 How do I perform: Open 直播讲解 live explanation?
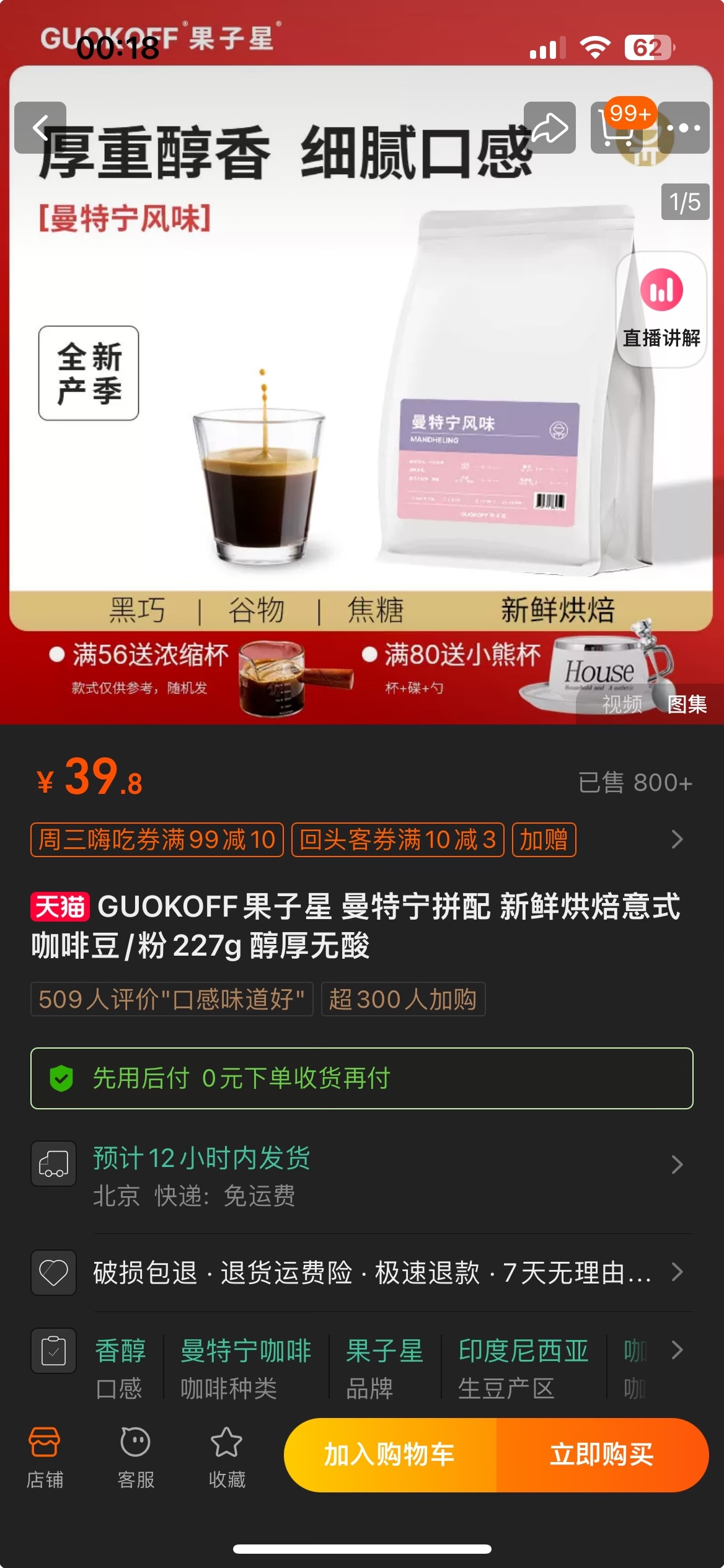[x=661, y=309]
